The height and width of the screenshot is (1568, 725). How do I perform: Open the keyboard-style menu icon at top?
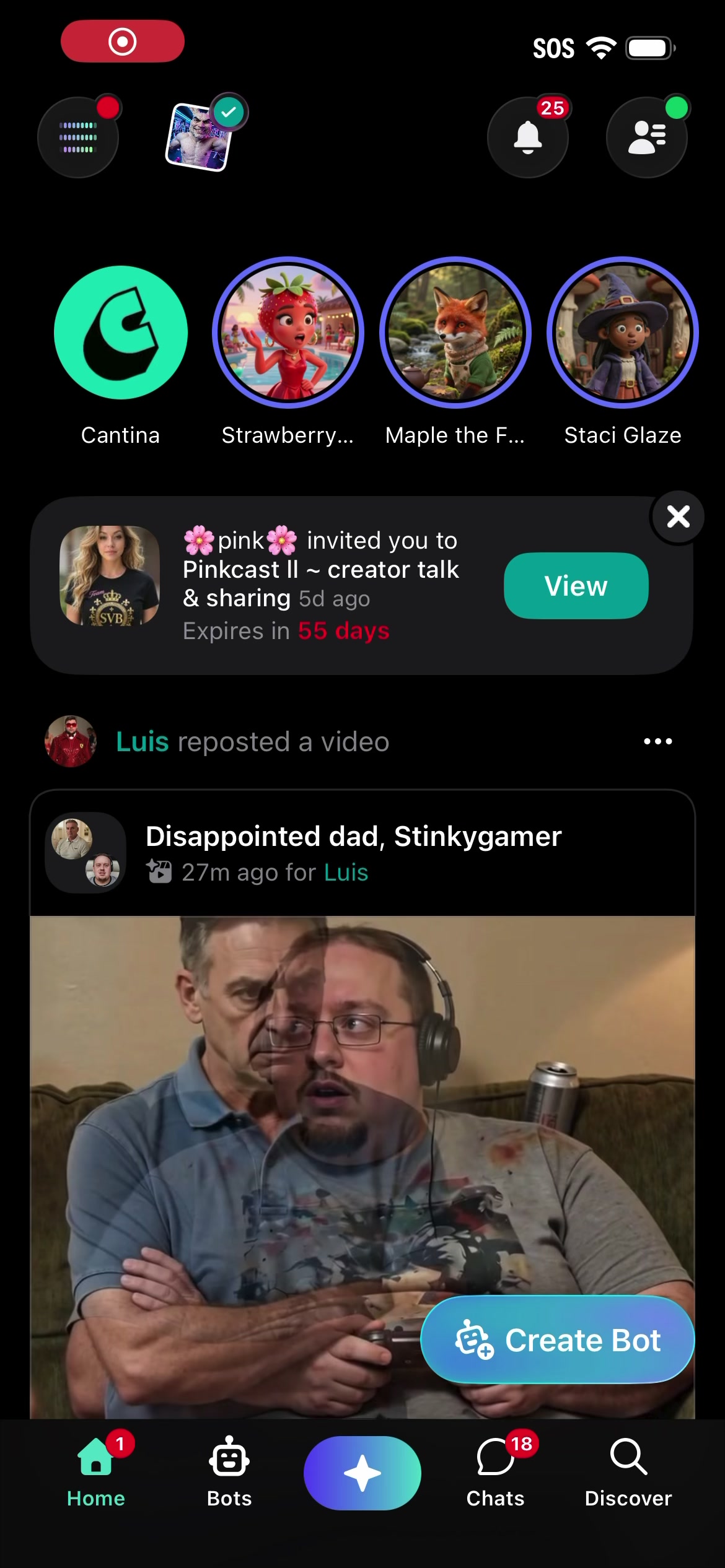78,137
